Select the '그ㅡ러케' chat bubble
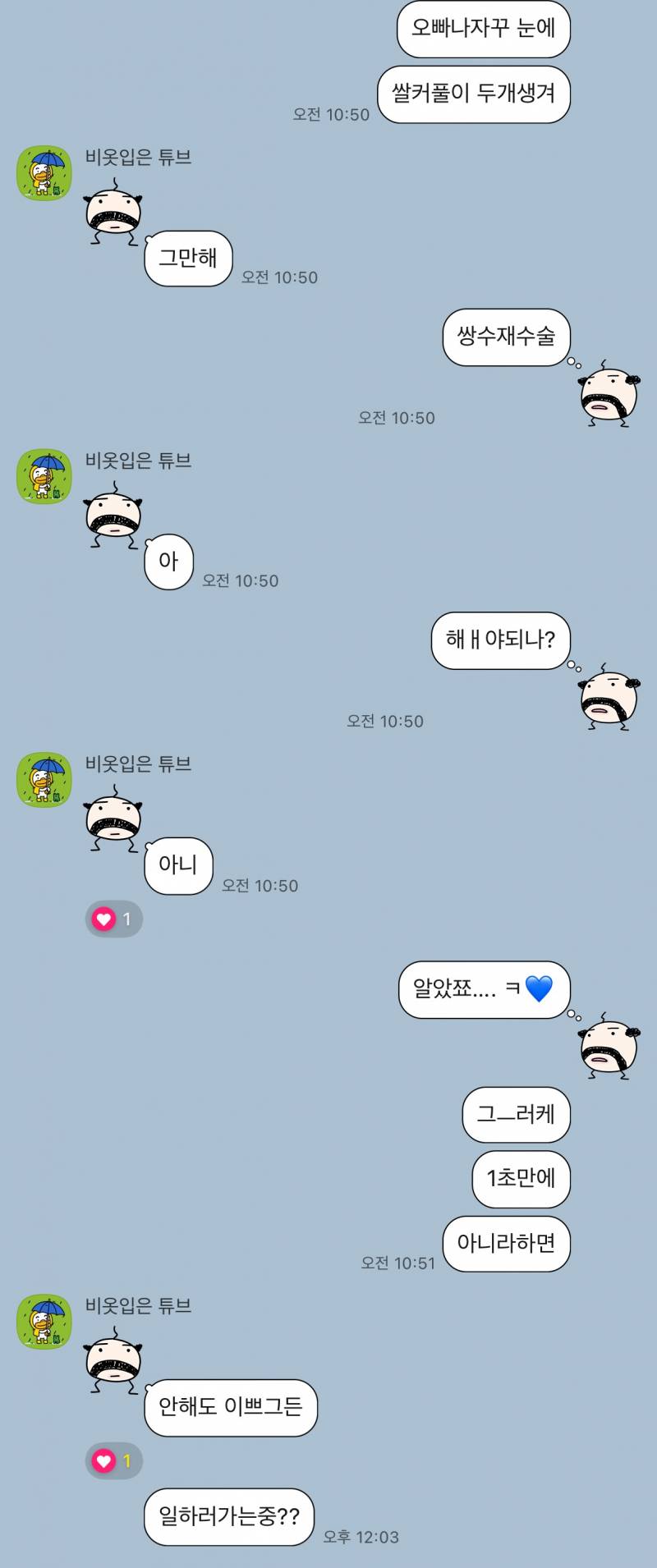Viewport: 657px width, 1568px height. pos(516,1115)
